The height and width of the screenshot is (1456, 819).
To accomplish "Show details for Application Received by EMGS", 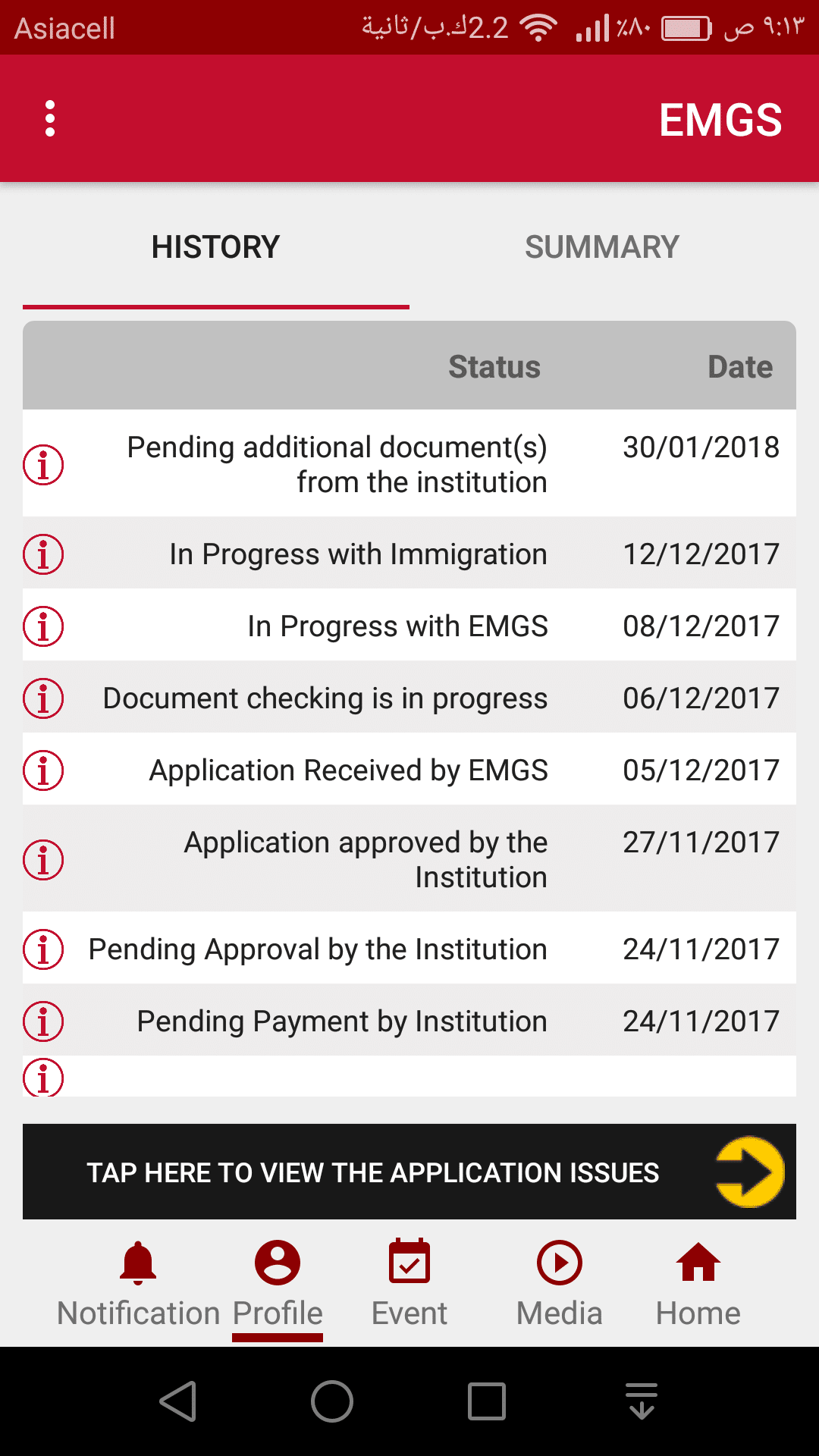I will pos(43,770).
